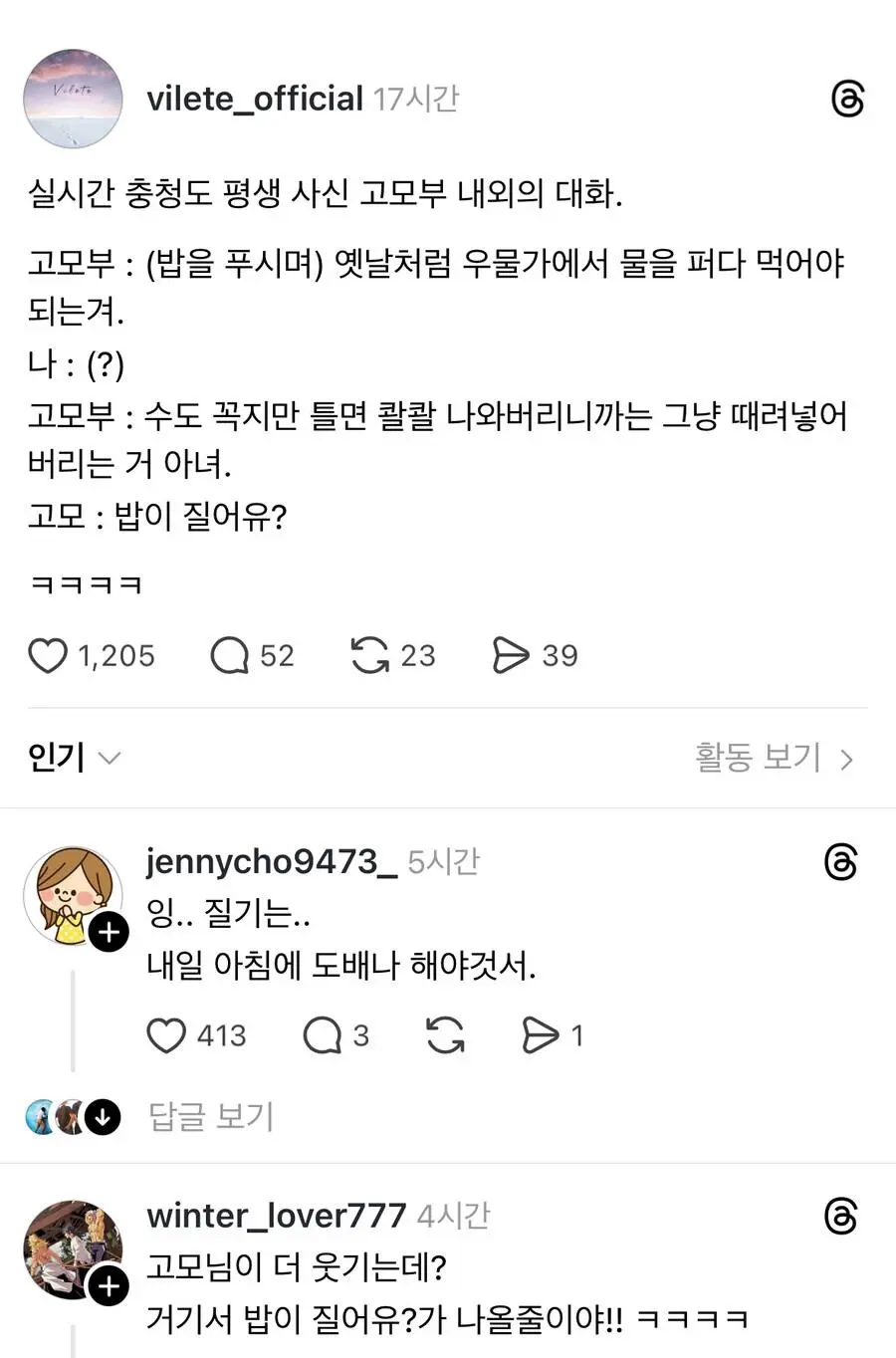Image resolution: width=896 pixels, height=1358 pixels.
Task: Repost the post using the repost arrows icon
Action: [370, 655]
